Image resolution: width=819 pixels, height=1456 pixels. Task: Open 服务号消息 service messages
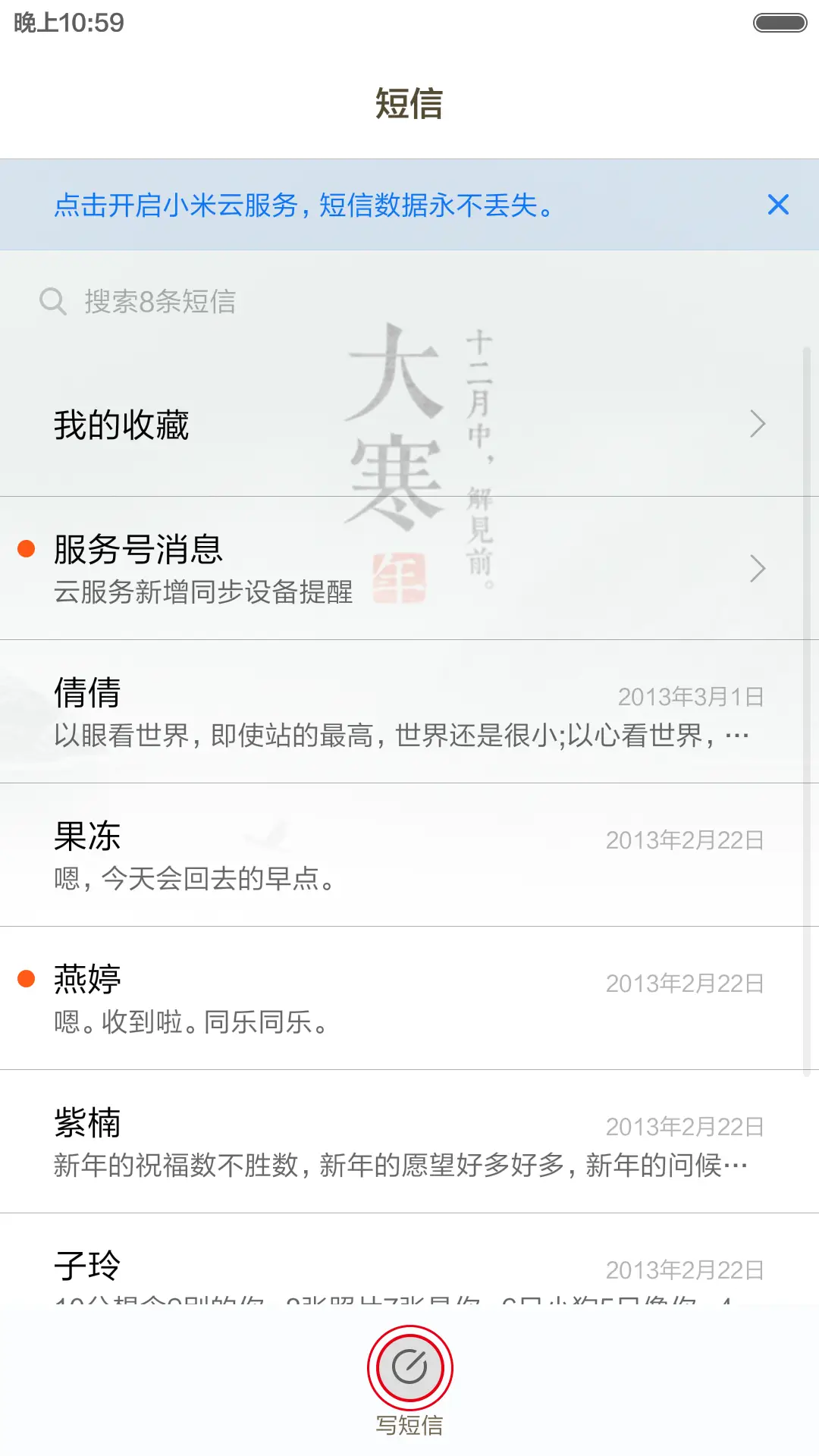tap(409, 568)
